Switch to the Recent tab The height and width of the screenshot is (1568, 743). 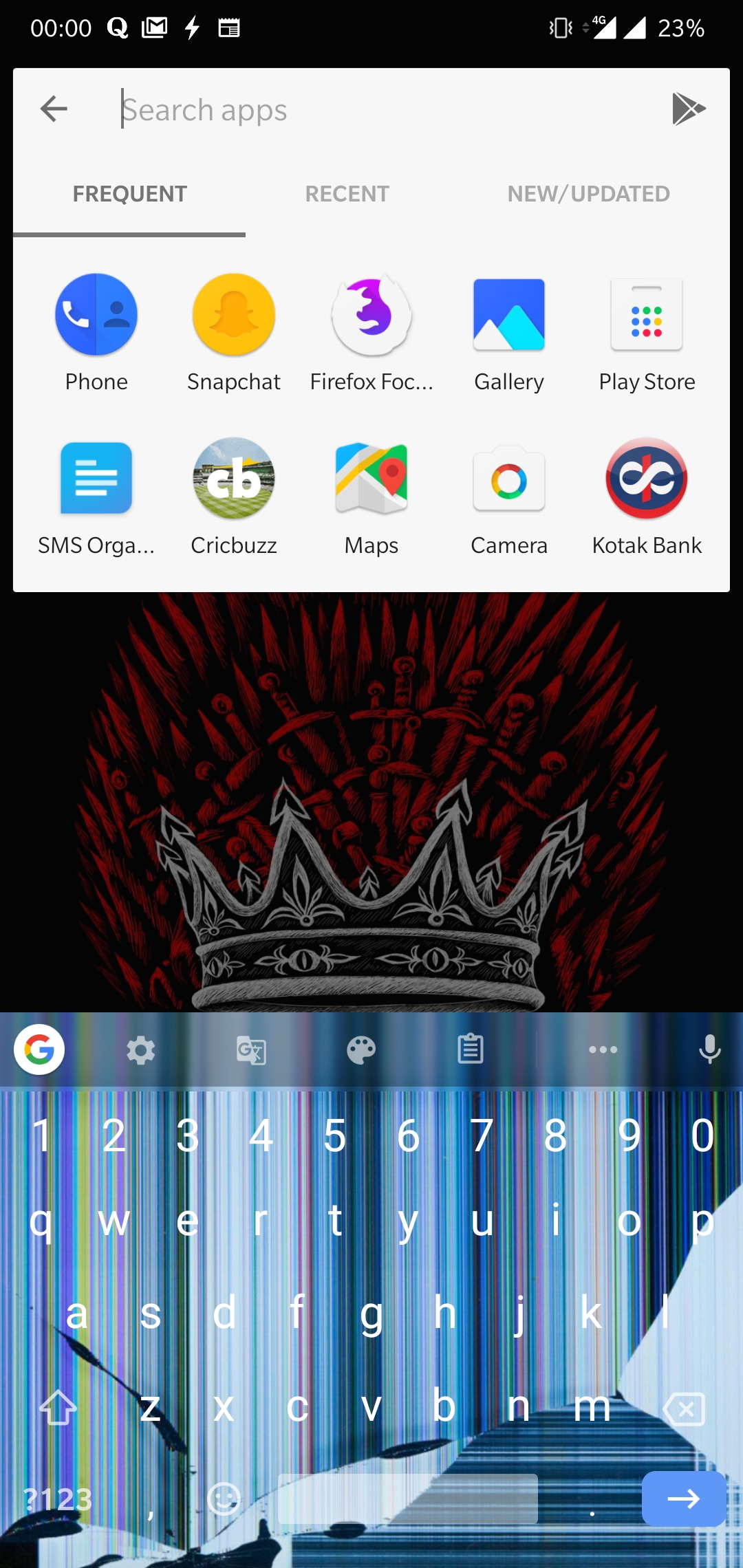click(347, 194)
